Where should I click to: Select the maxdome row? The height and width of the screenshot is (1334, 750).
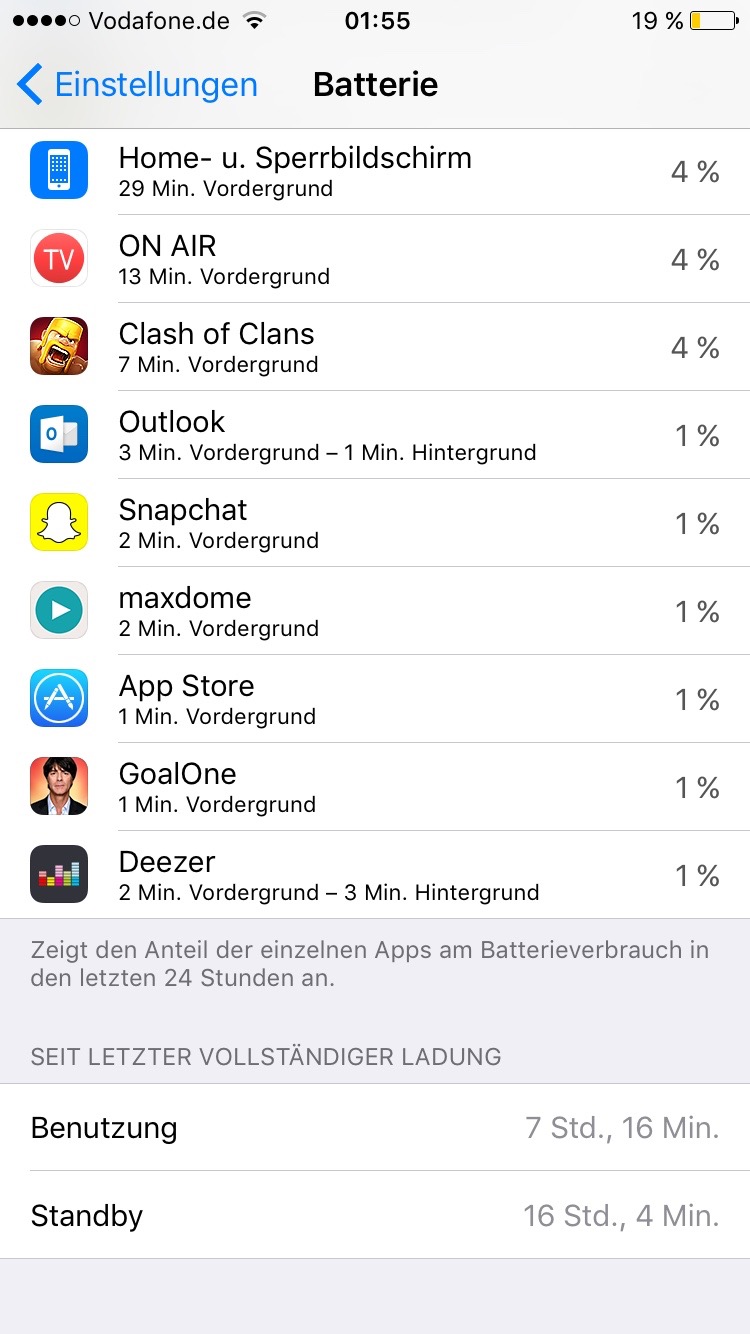click(x=375, y=611)
